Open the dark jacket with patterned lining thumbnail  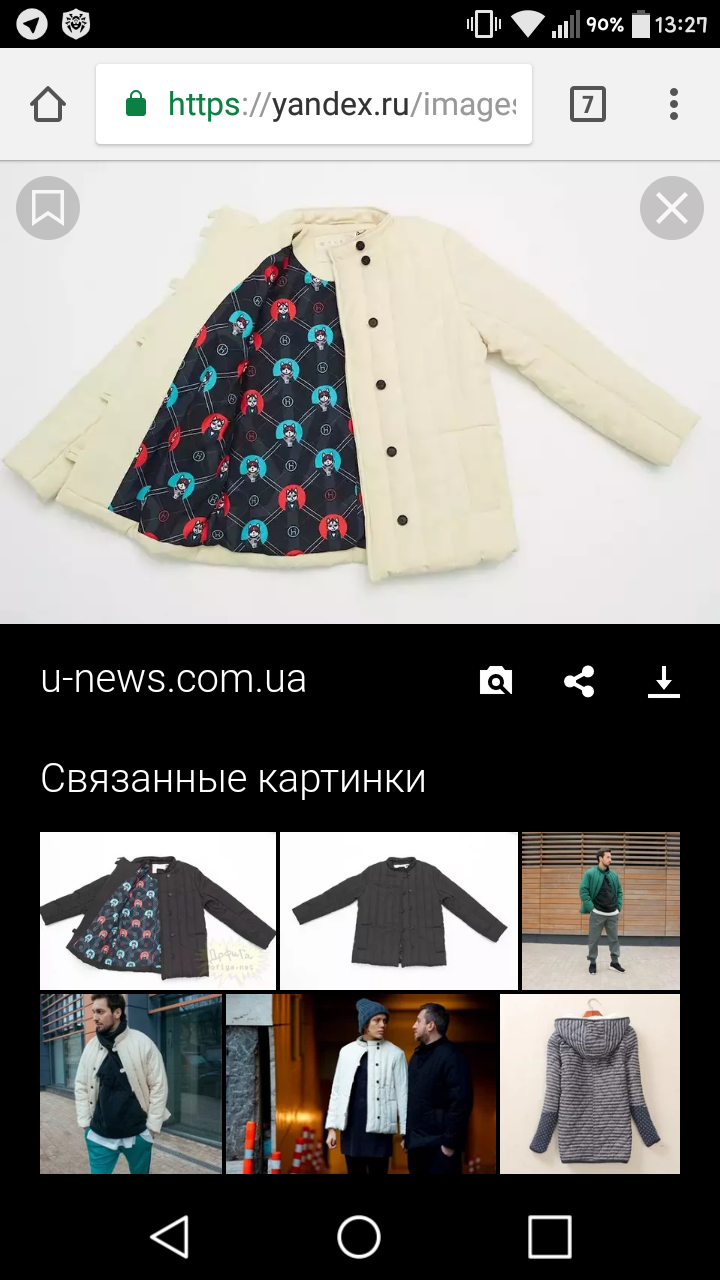(x=158, y=910)
